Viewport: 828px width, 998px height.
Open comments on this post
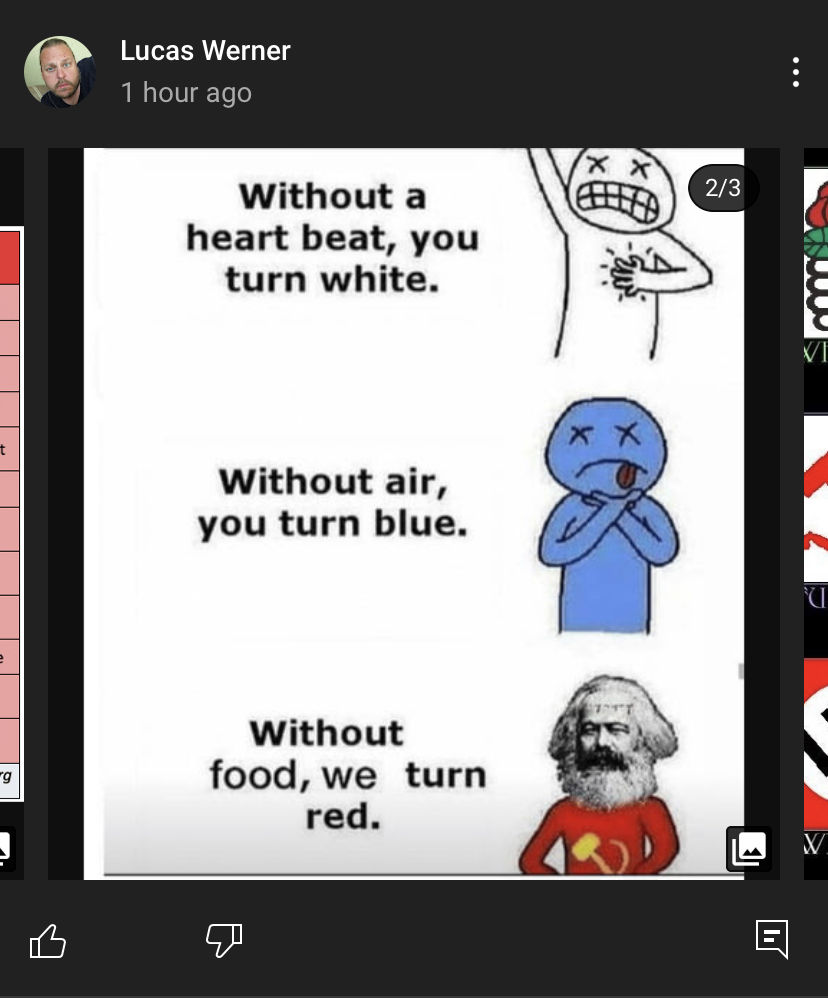point(771,938)
